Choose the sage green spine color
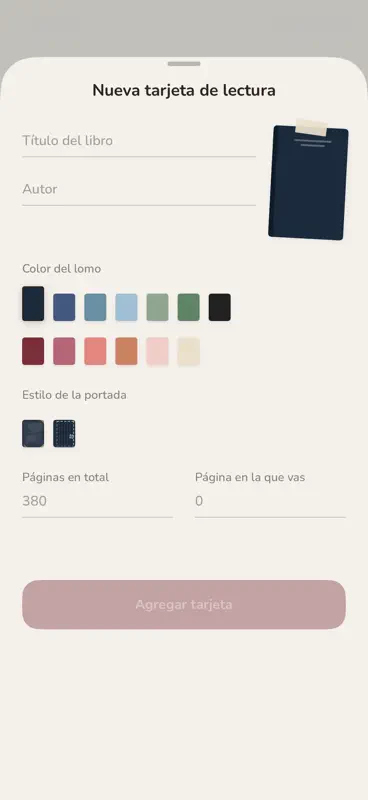This screenshot has height=800, width=368. pos(157,307)
